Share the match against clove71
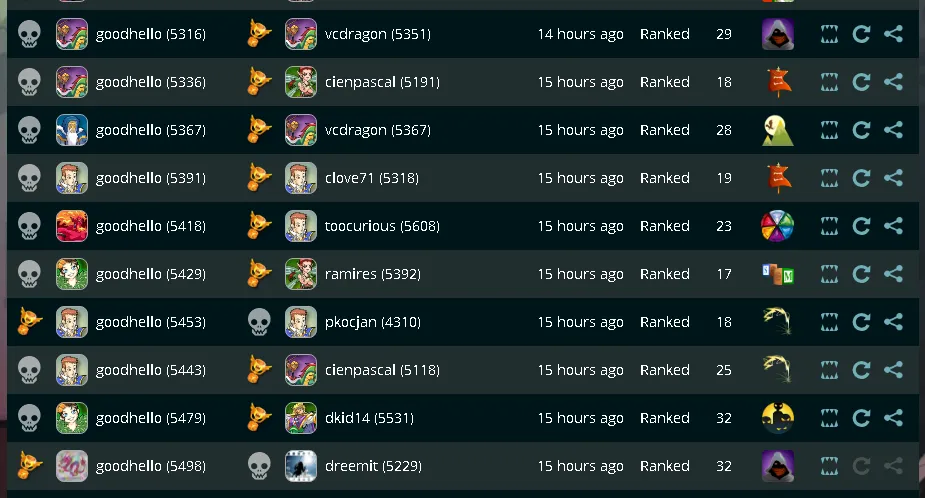 [894, 178]
